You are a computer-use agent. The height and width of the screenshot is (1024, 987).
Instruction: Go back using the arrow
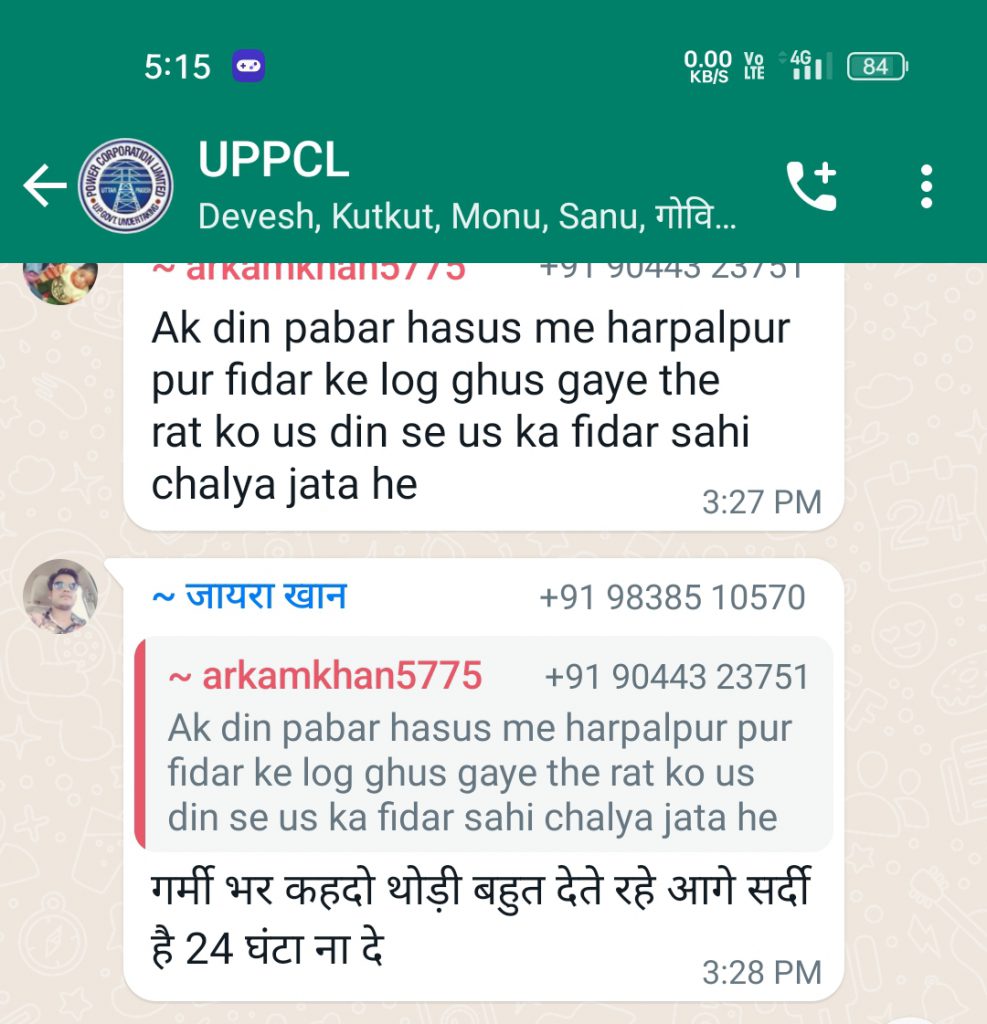click(44, 186)
